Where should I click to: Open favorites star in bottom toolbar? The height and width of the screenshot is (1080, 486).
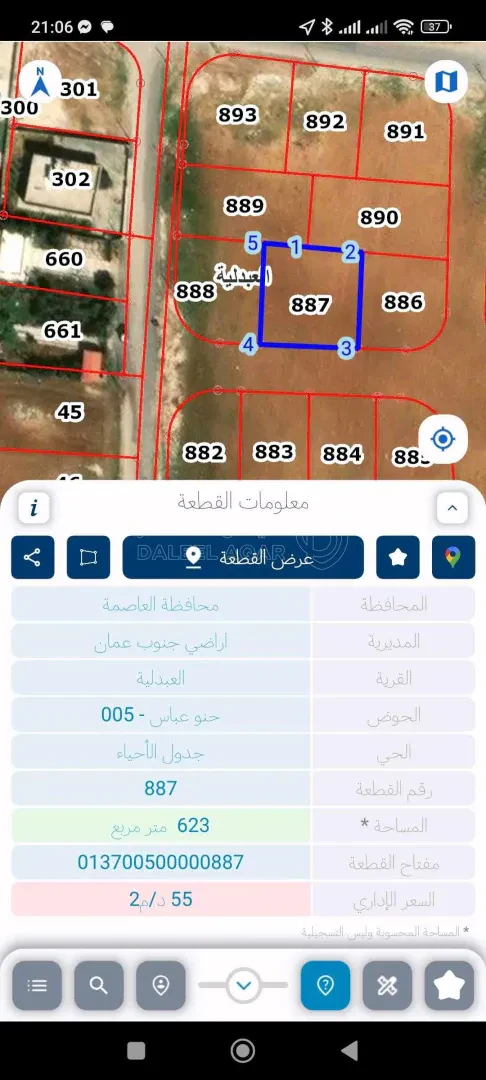tap(449, 986)
